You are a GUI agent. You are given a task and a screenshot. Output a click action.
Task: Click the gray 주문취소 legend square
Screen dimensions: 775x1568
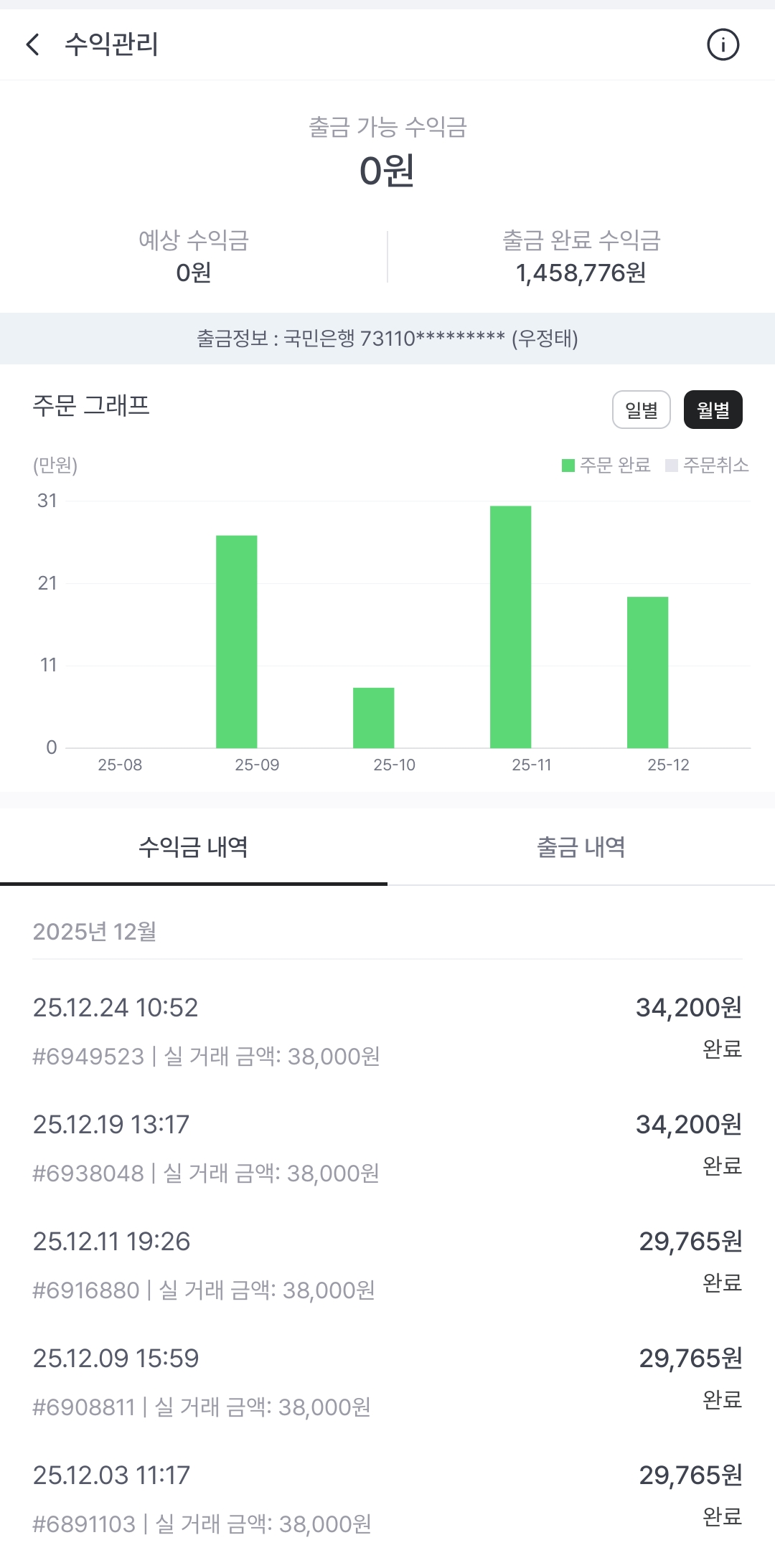click(673, 465)
